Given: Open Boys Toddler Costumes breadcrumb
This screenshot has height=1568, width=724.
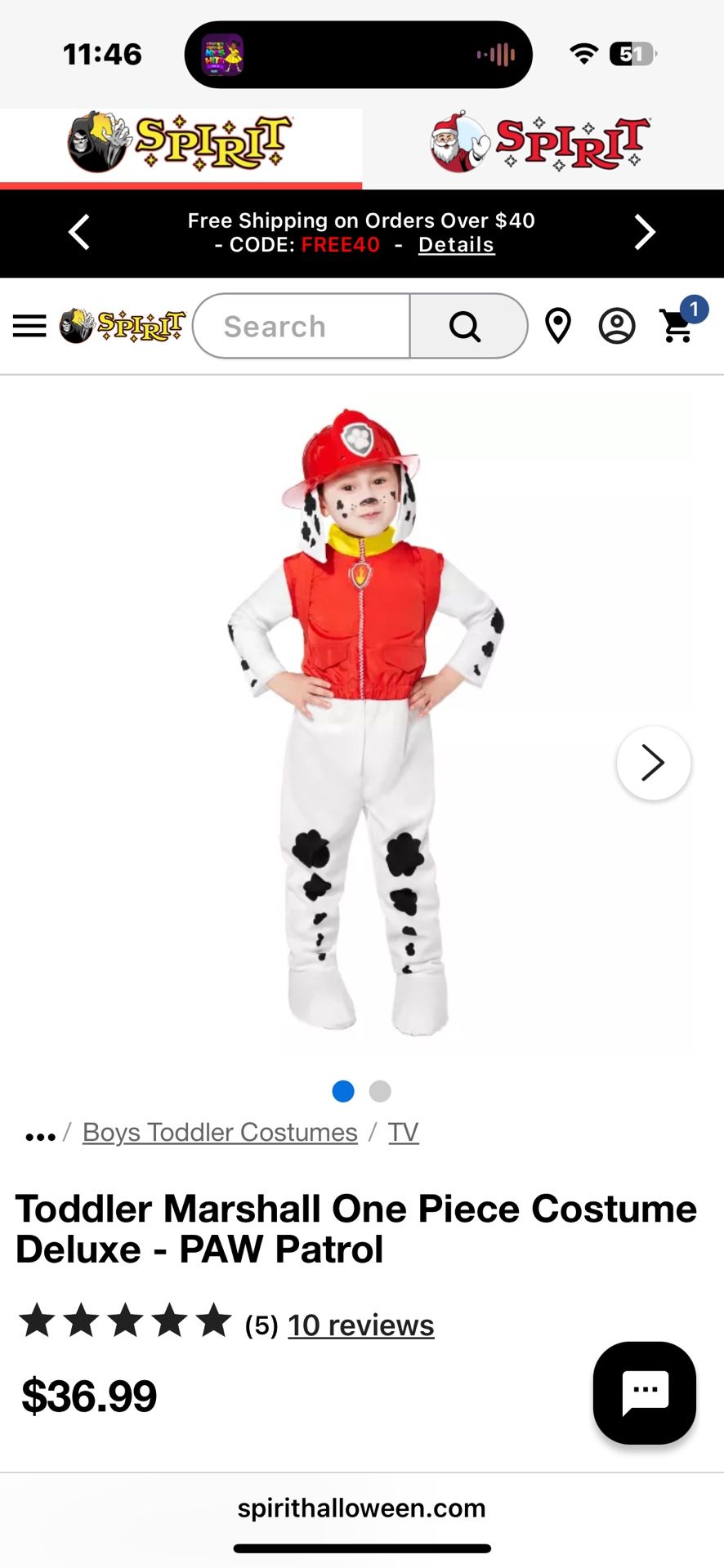Looking at the screenshot, I should (220, 1133).
